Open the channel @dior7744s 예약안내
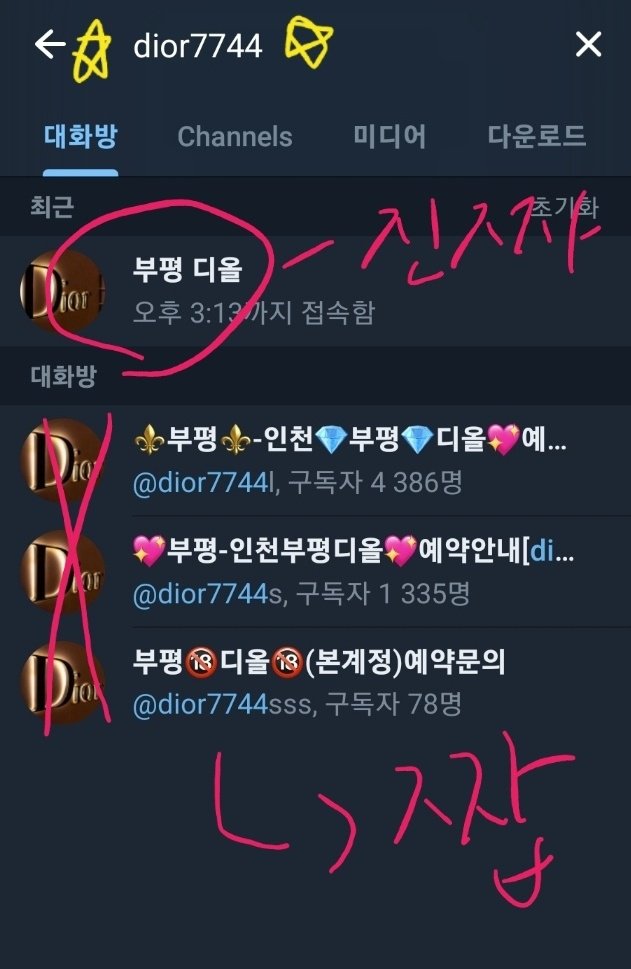 350,571
